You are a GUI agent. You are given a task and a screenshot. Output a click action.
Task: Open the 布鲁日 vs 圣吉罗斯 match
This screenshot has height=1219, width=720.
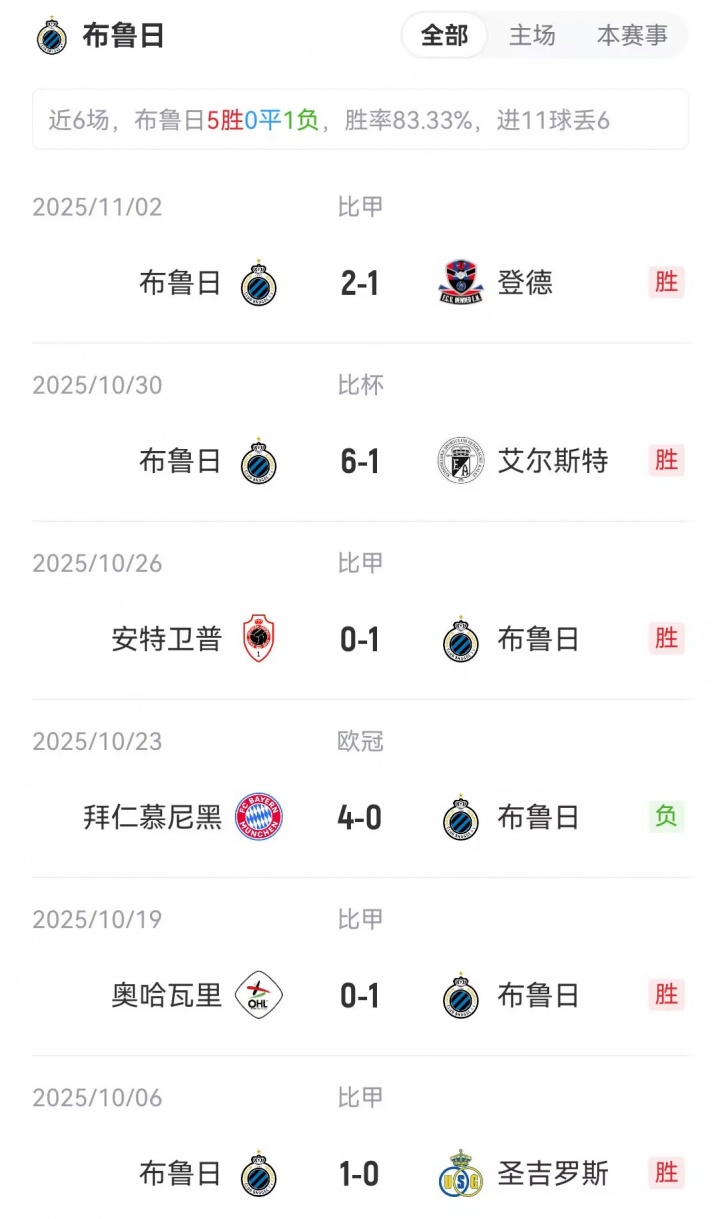pyautogui.click(x=360, y=1174)
